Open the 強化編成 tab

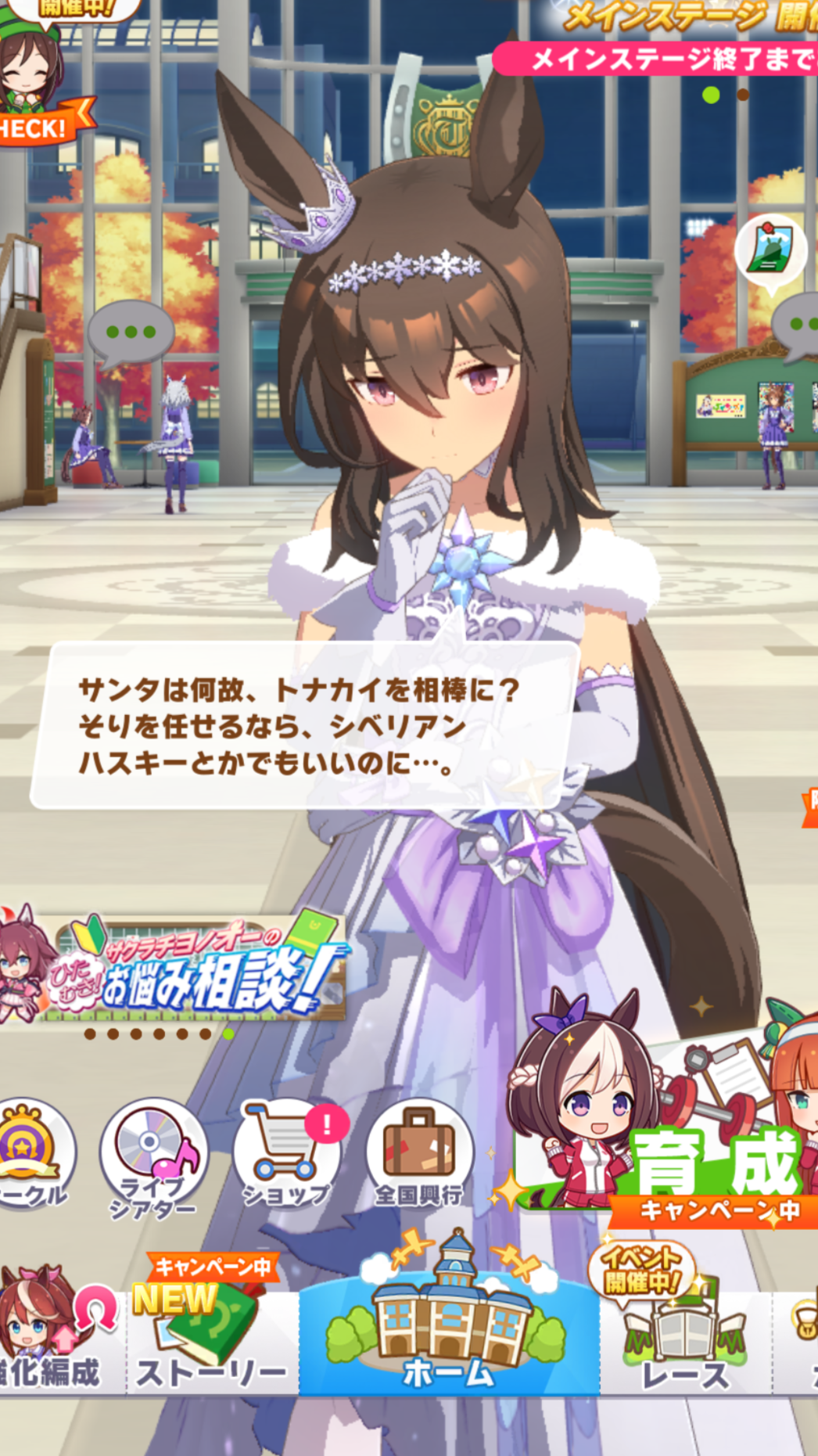point(55,1338)
